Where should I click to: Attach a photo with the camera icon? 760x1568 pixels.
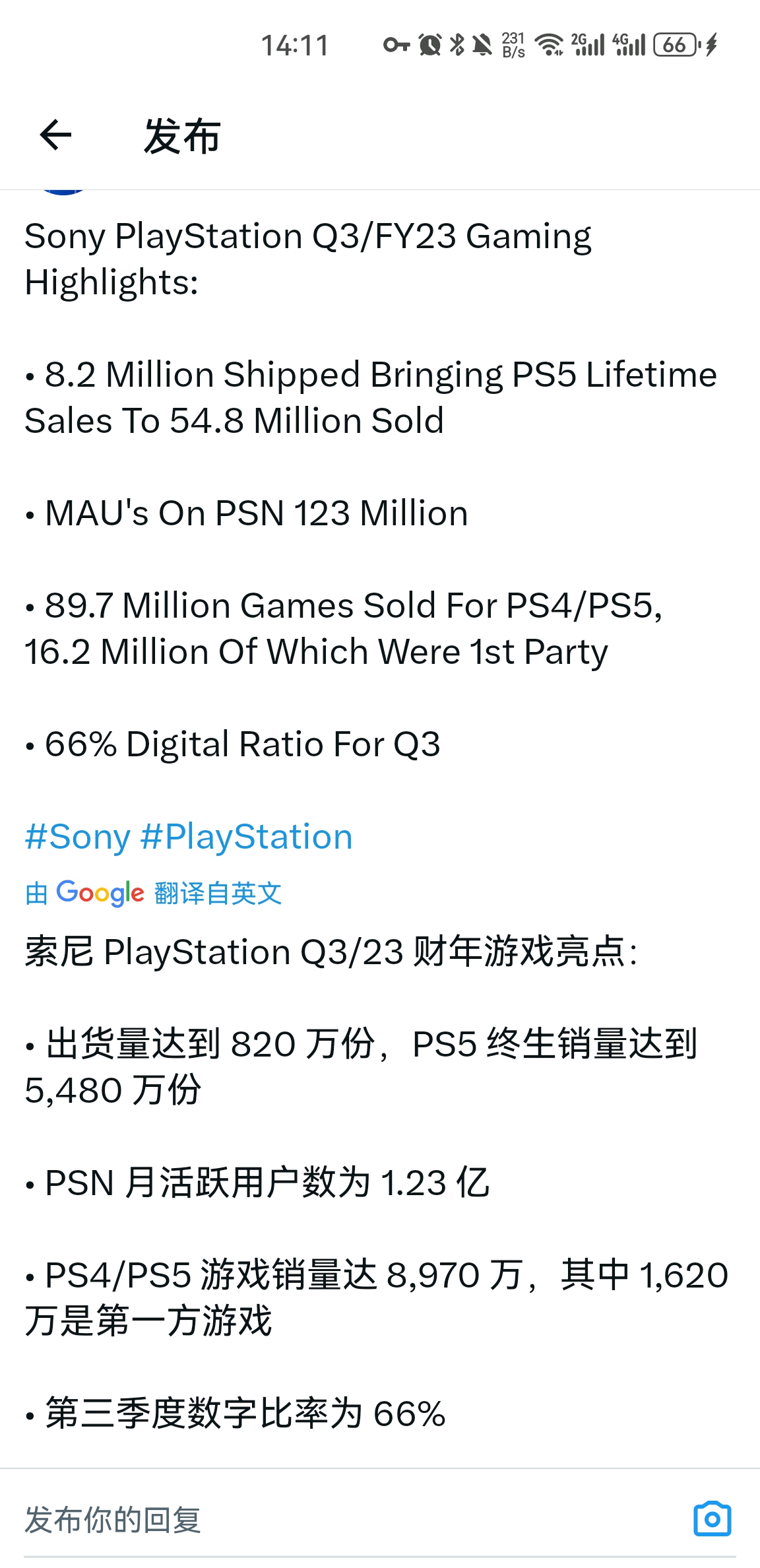click(712, 1519)
